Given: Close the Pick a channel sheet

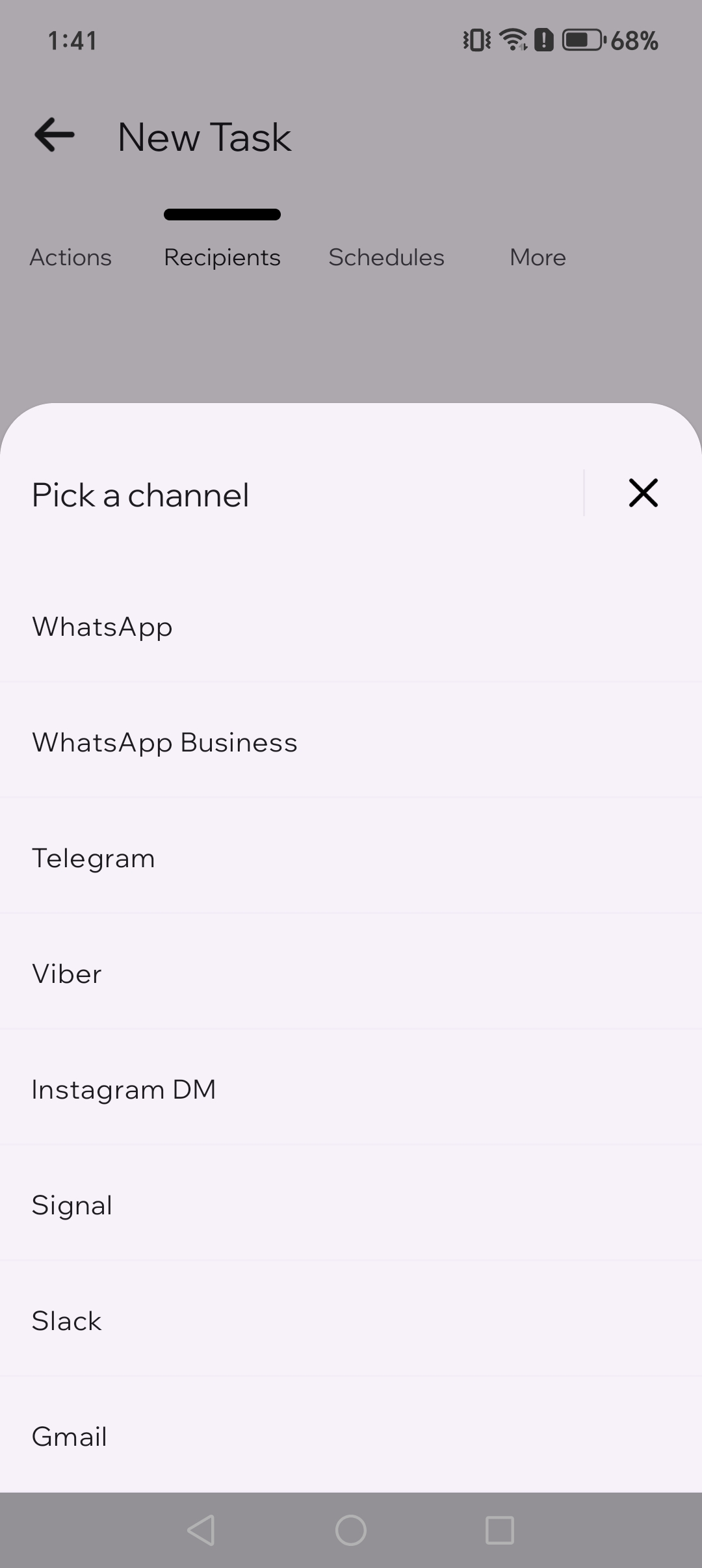Looking at the screenshot, I should coord(643,493).
